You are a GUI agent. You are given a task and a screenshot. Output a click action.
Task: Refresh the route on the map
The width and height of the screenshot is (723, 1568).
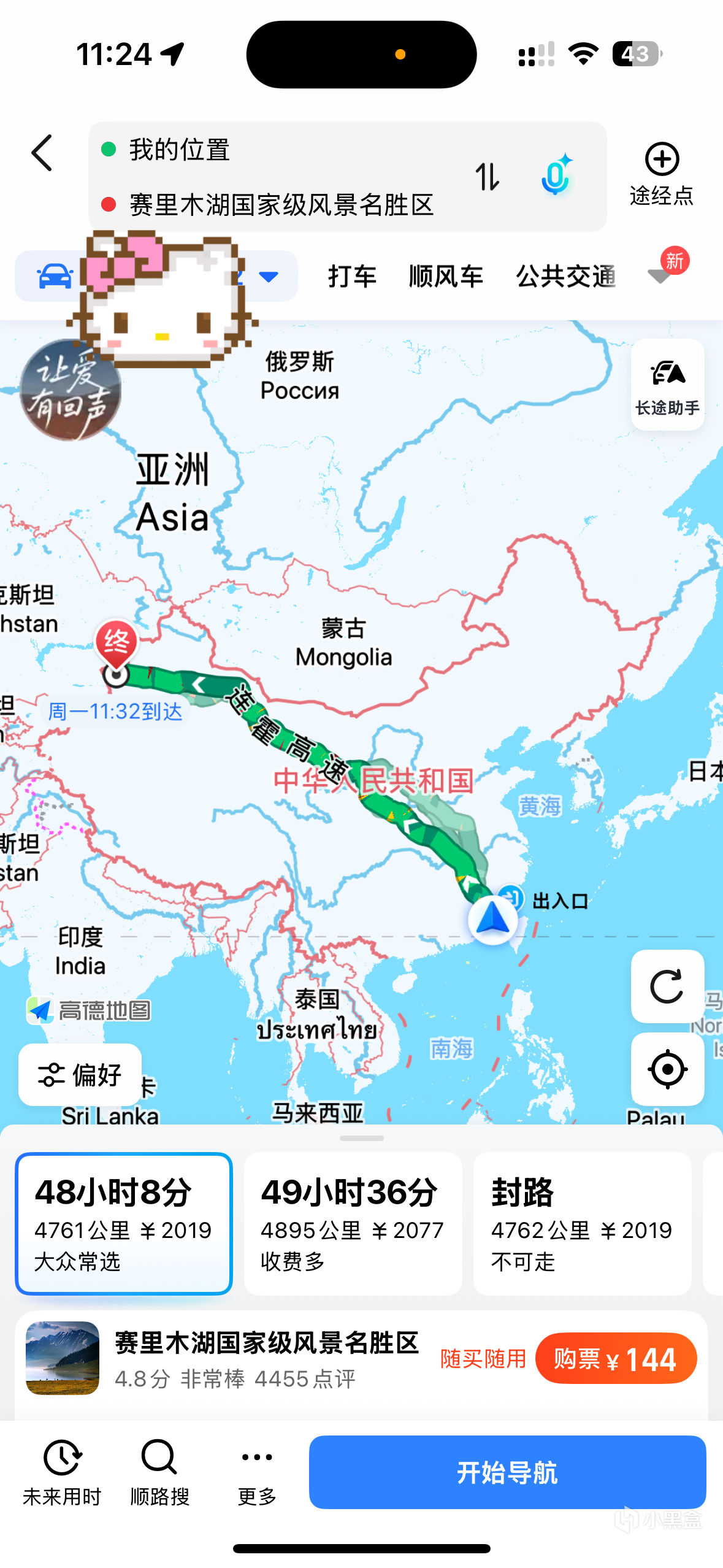(667, 986)
